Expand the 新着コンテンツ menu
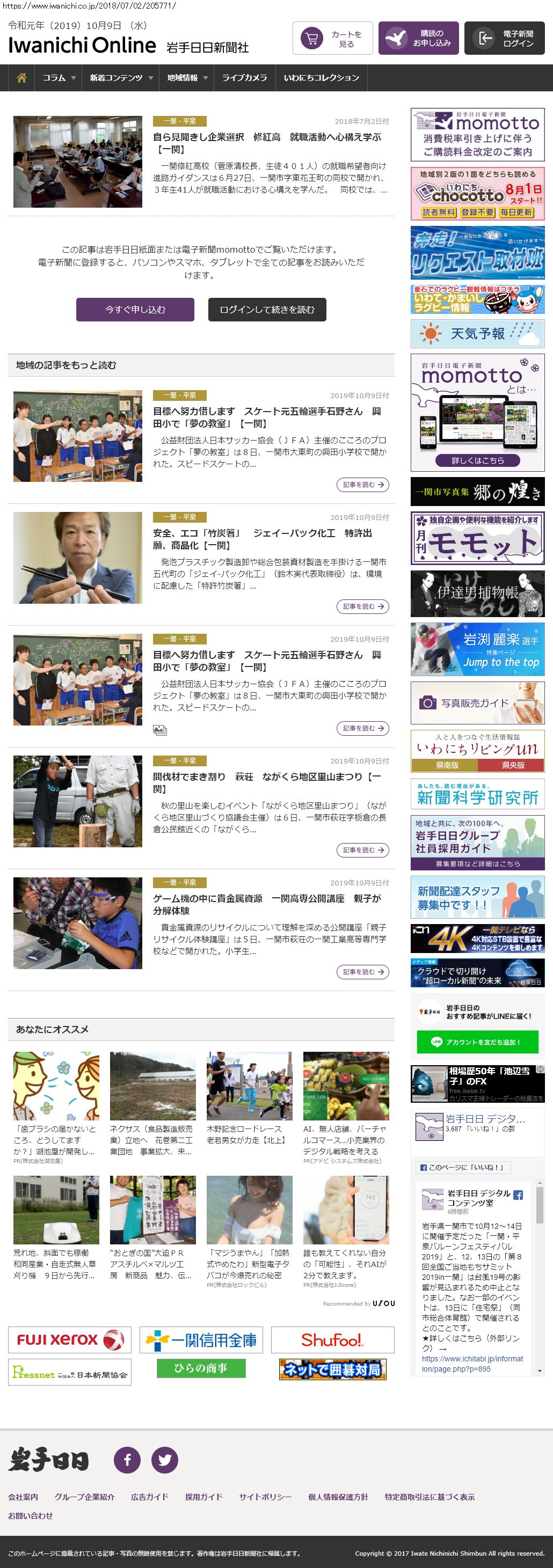Screen dimensions: 553x1568 [x=121, y=78]
